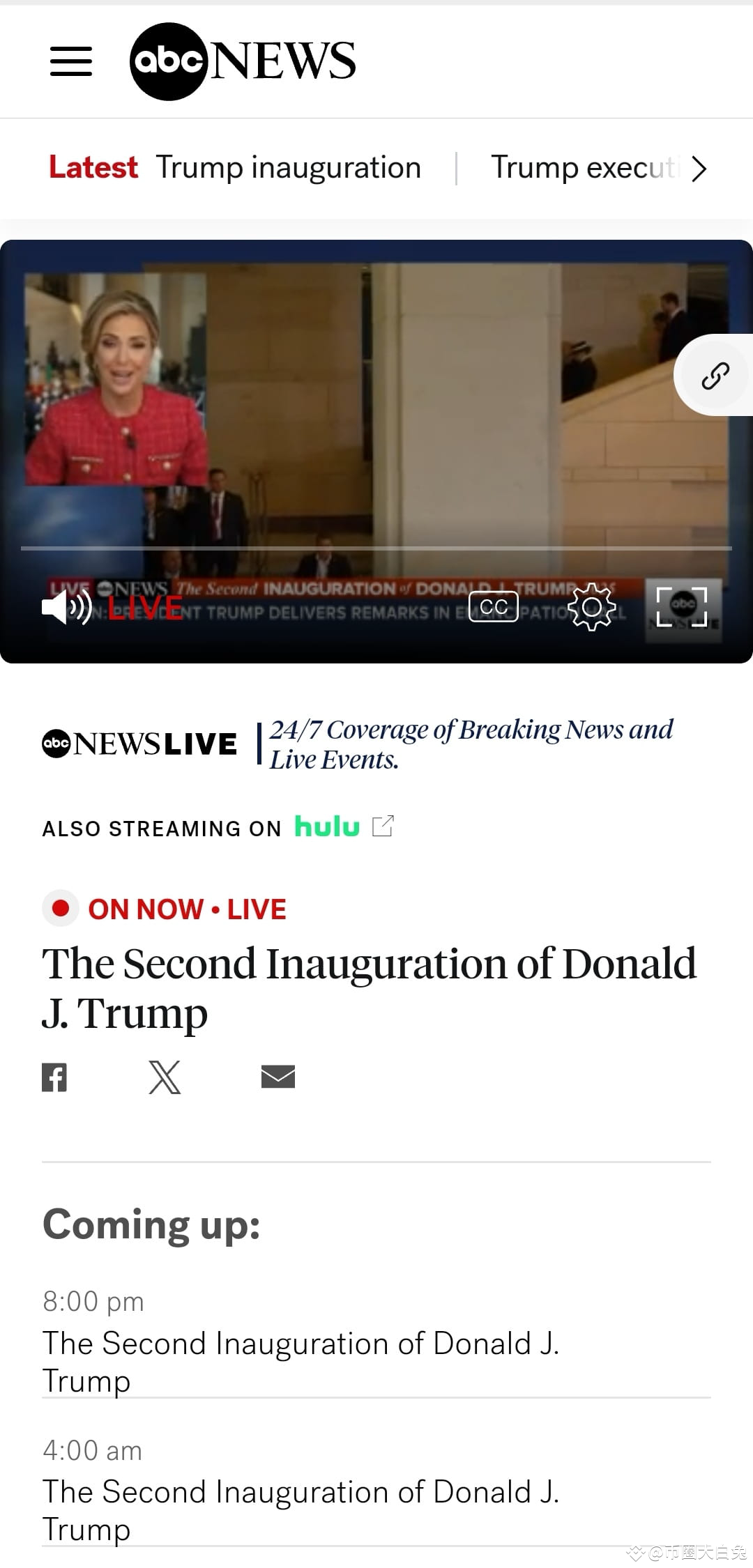
Task: Open the Trump inauguration latest topic
Action: tap(288, 168)
